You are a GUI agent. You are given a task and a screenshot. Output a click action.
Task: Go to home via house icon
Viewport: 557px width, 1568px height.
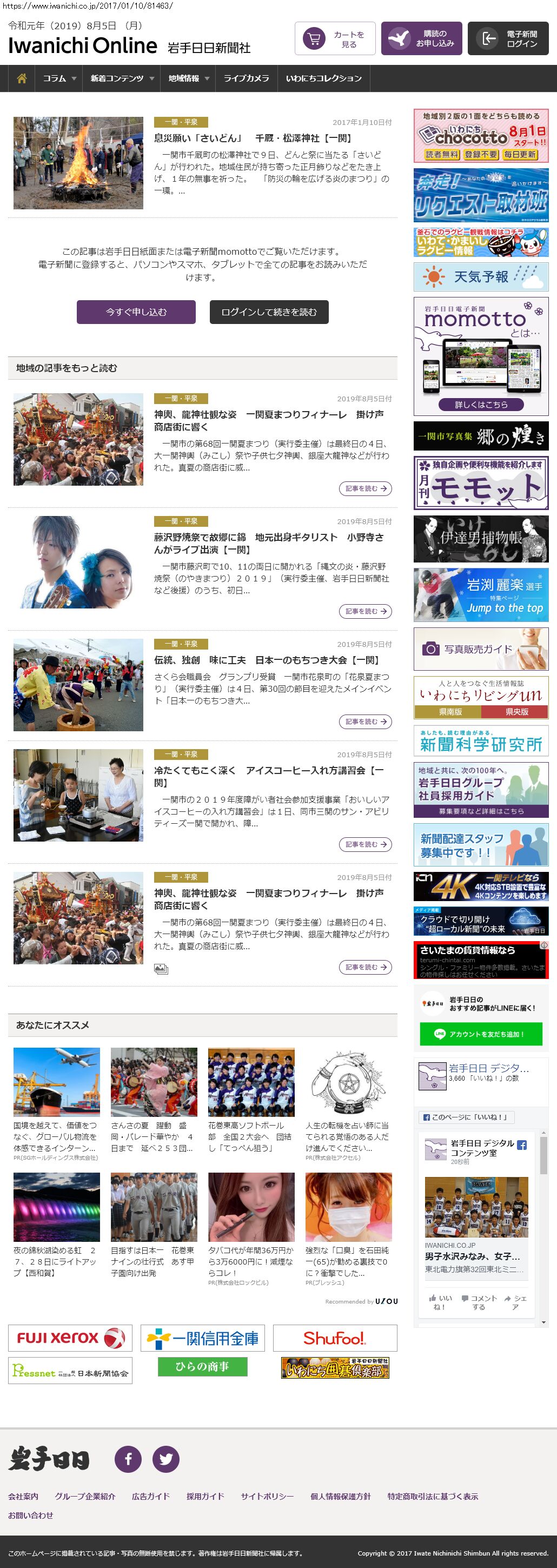coord(22,78)
